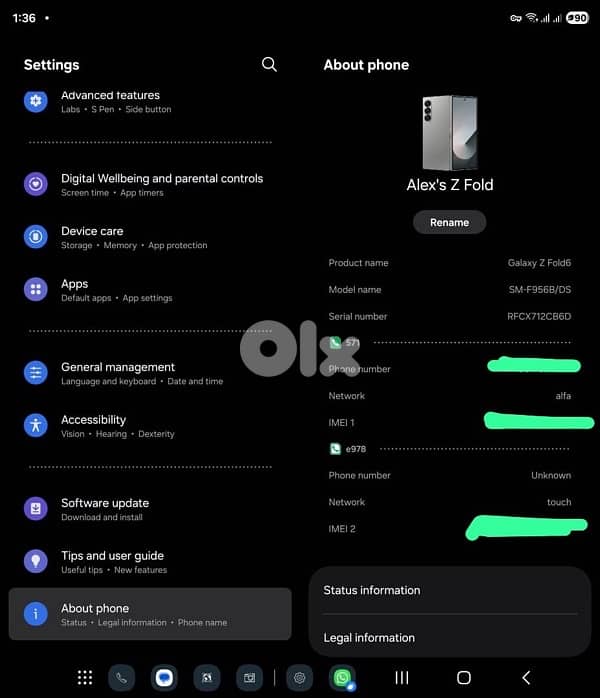Image resolution: width=600 pixels, height=698 pixels.
Task: Launch the Phone app from the taskbar
Action: (121, 678)
